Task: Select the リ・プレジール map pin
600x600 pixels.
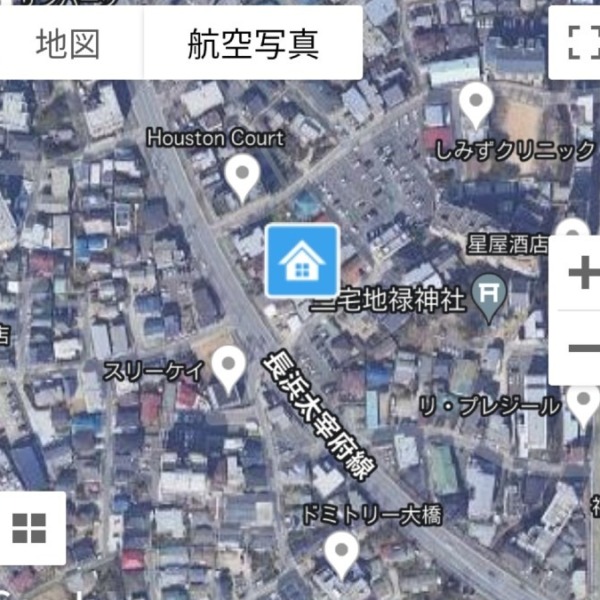Action: pos(582,405)
